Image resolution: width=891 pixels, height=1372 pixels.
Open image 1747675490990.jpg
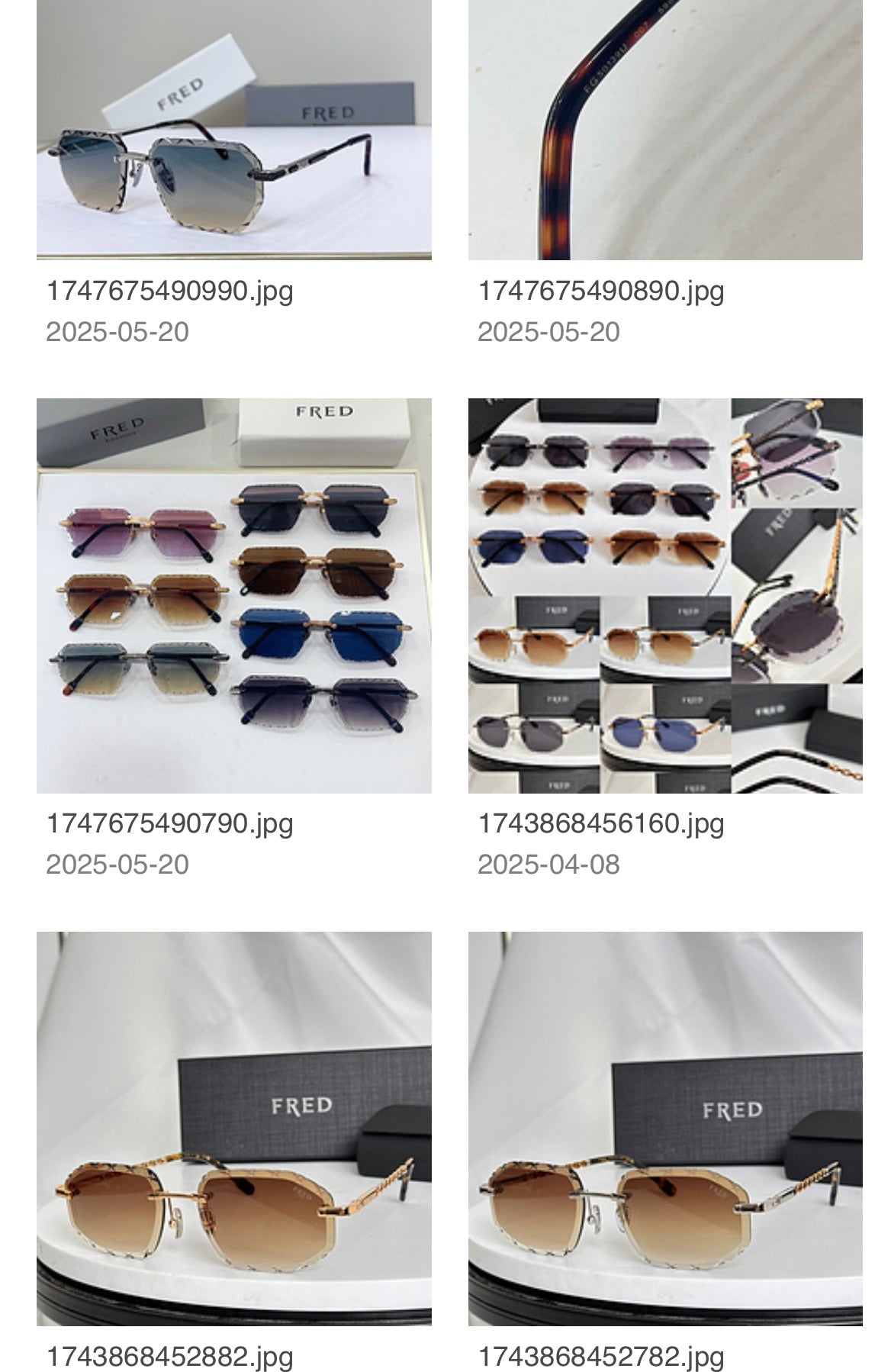[x=233, y=130]
